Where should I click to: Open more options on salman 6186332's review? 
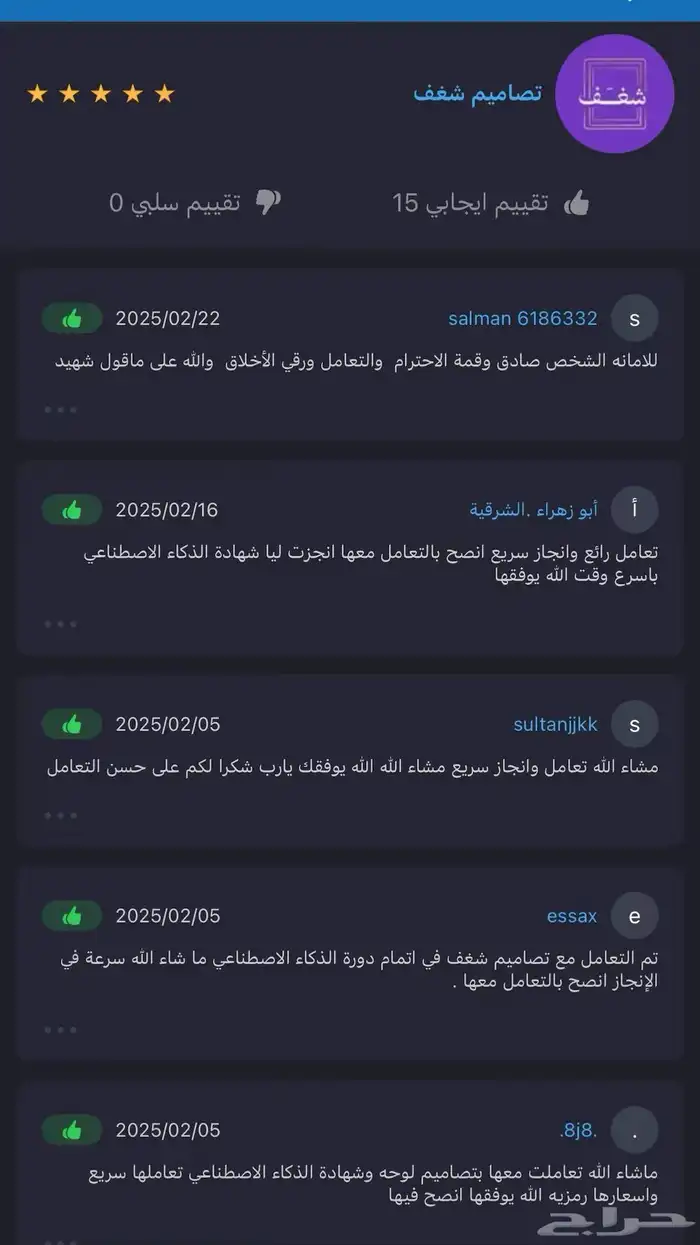(61, 409)
